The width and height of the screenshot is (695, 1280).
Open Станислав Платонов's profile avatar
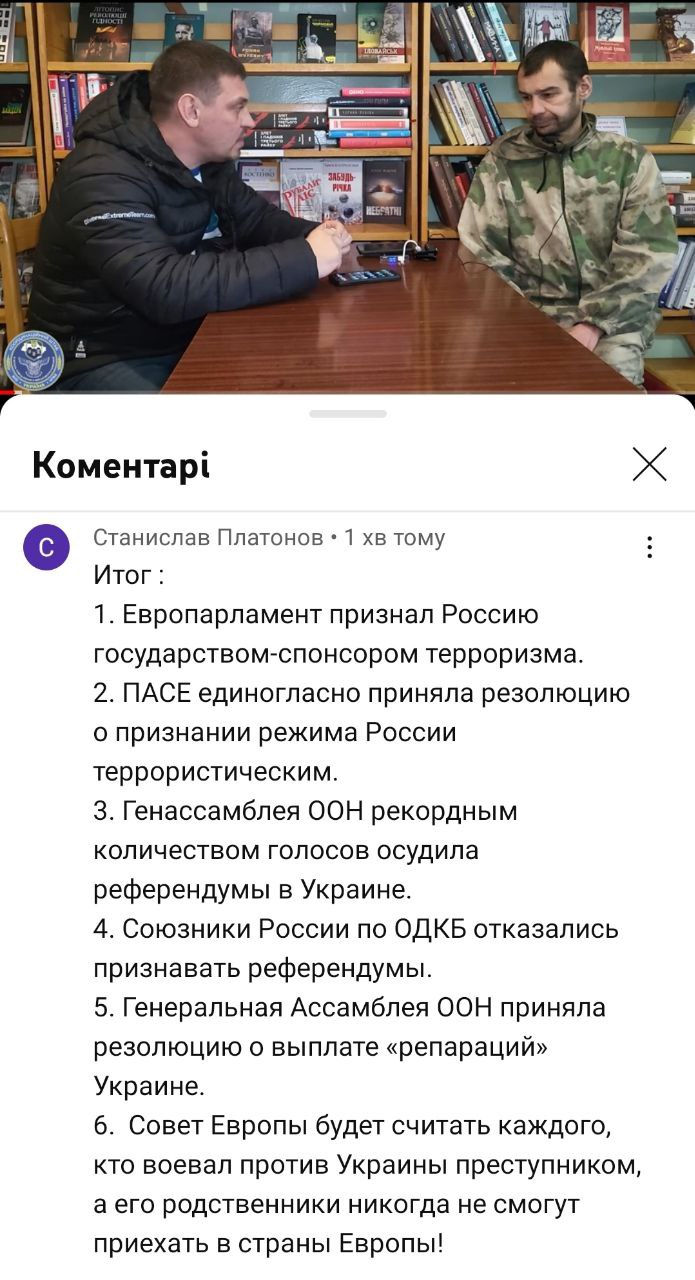46,547
